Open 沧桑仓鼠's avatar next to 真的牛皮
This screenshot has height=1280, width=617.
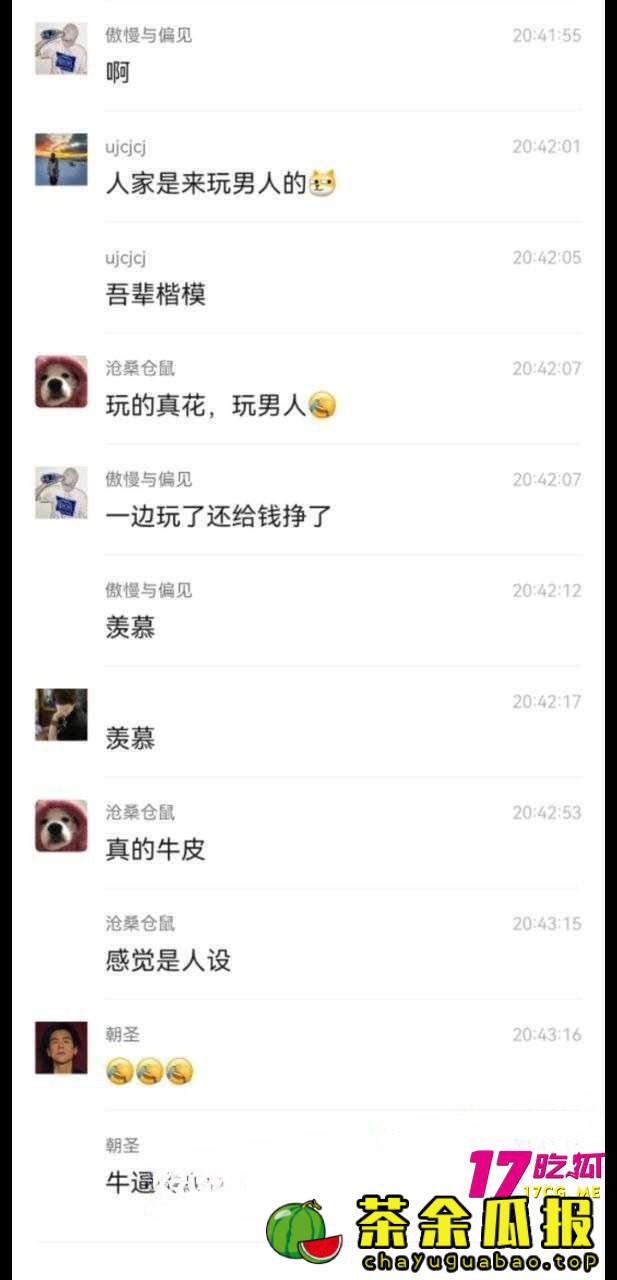coord(61,826)
